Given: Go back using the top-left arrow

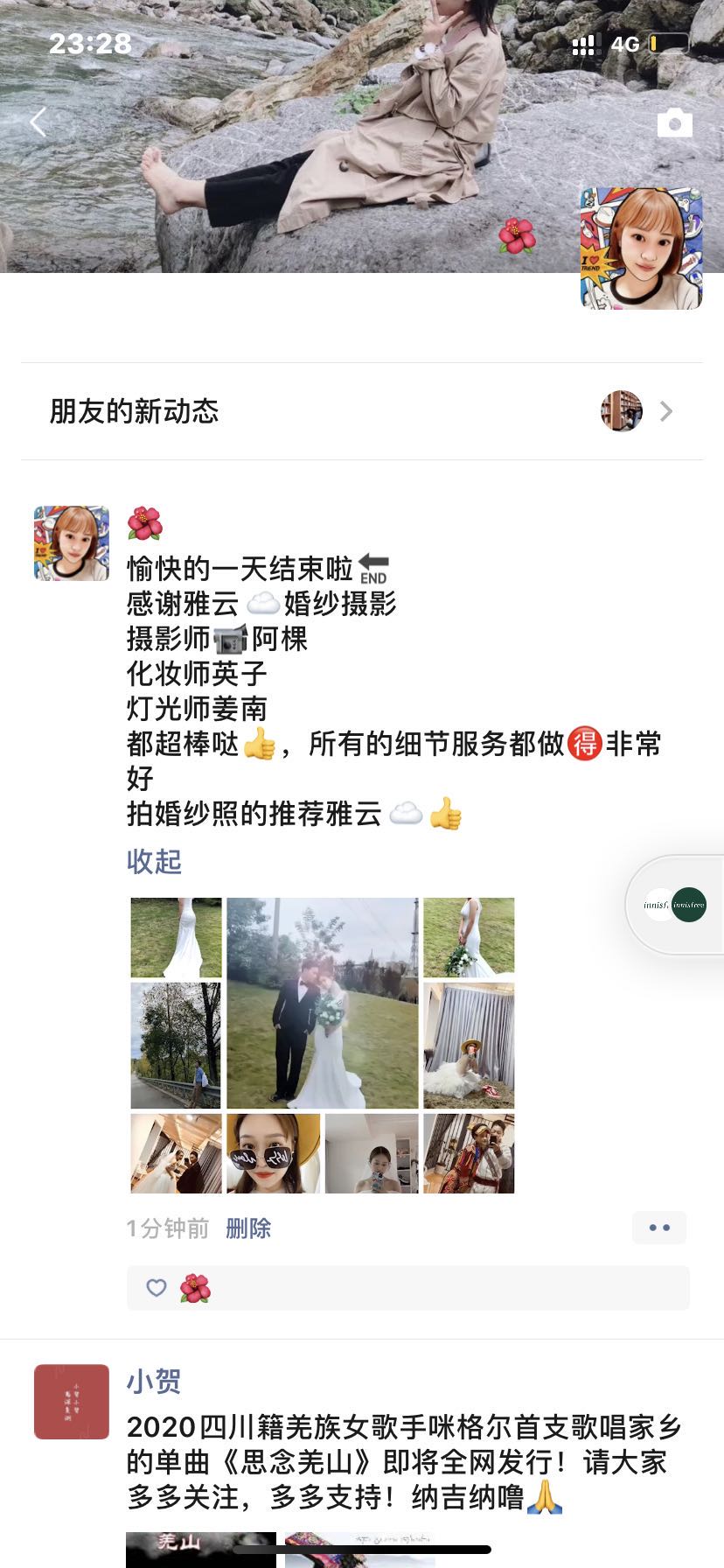Looking at the screenshot, I should [x=38, y=122].
